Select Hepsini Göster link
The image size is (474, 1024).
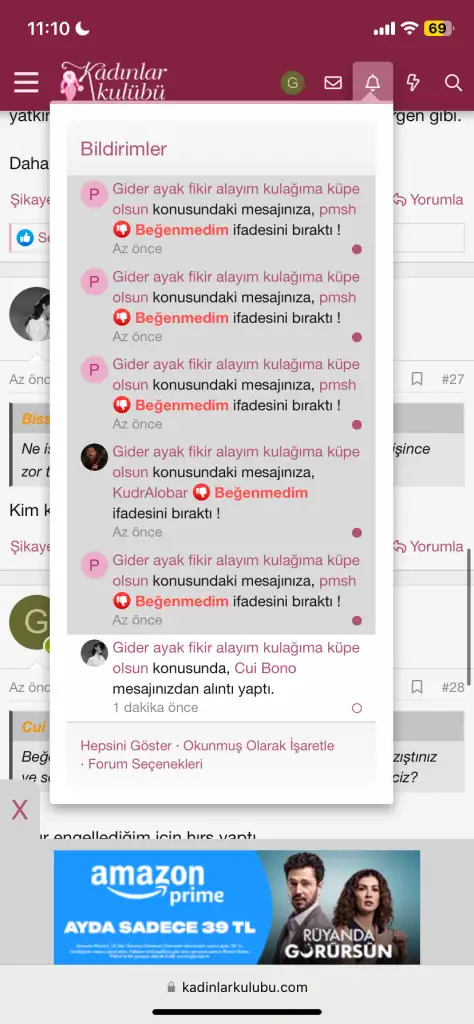[x=126, y=745]
